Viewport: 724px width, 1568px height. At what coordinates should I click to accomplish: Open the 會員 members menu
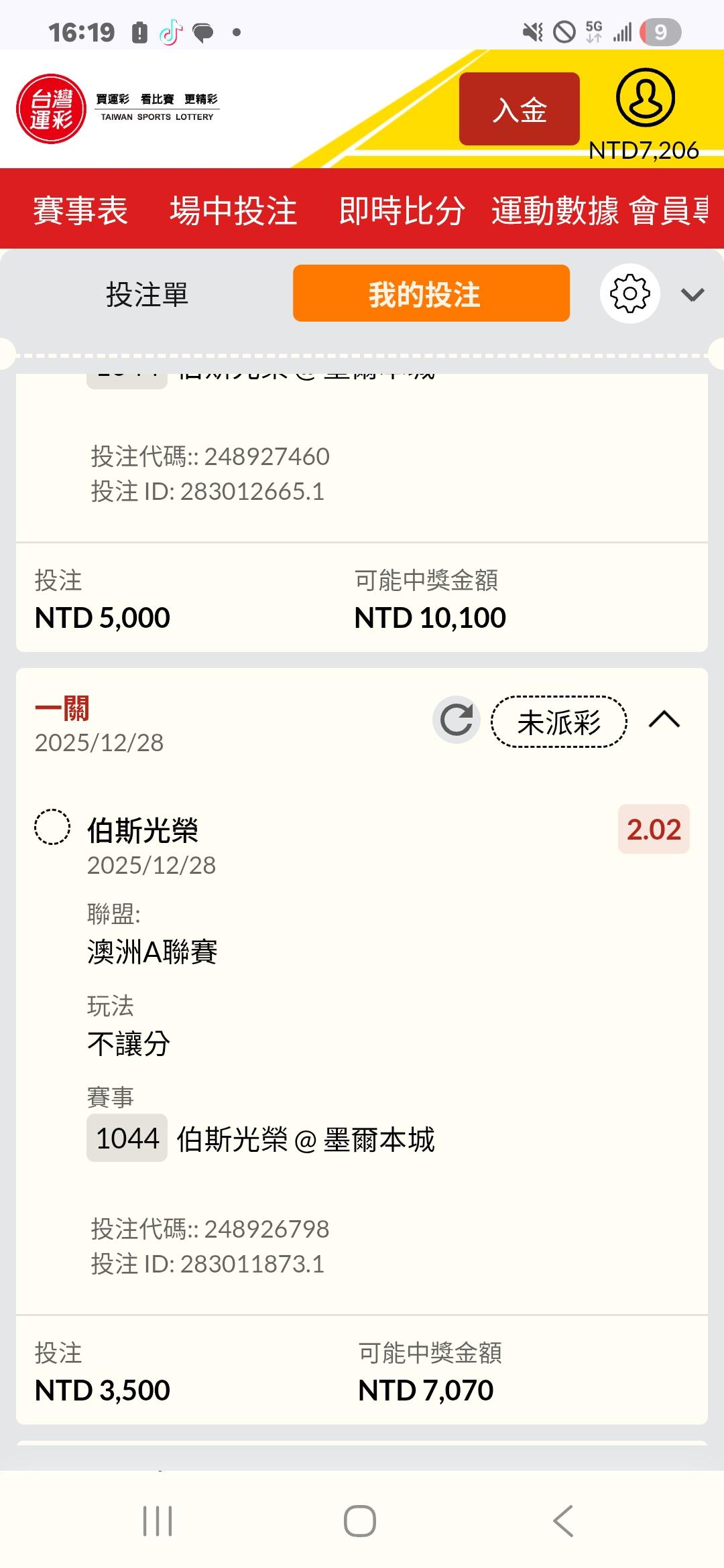pos(669,210)
